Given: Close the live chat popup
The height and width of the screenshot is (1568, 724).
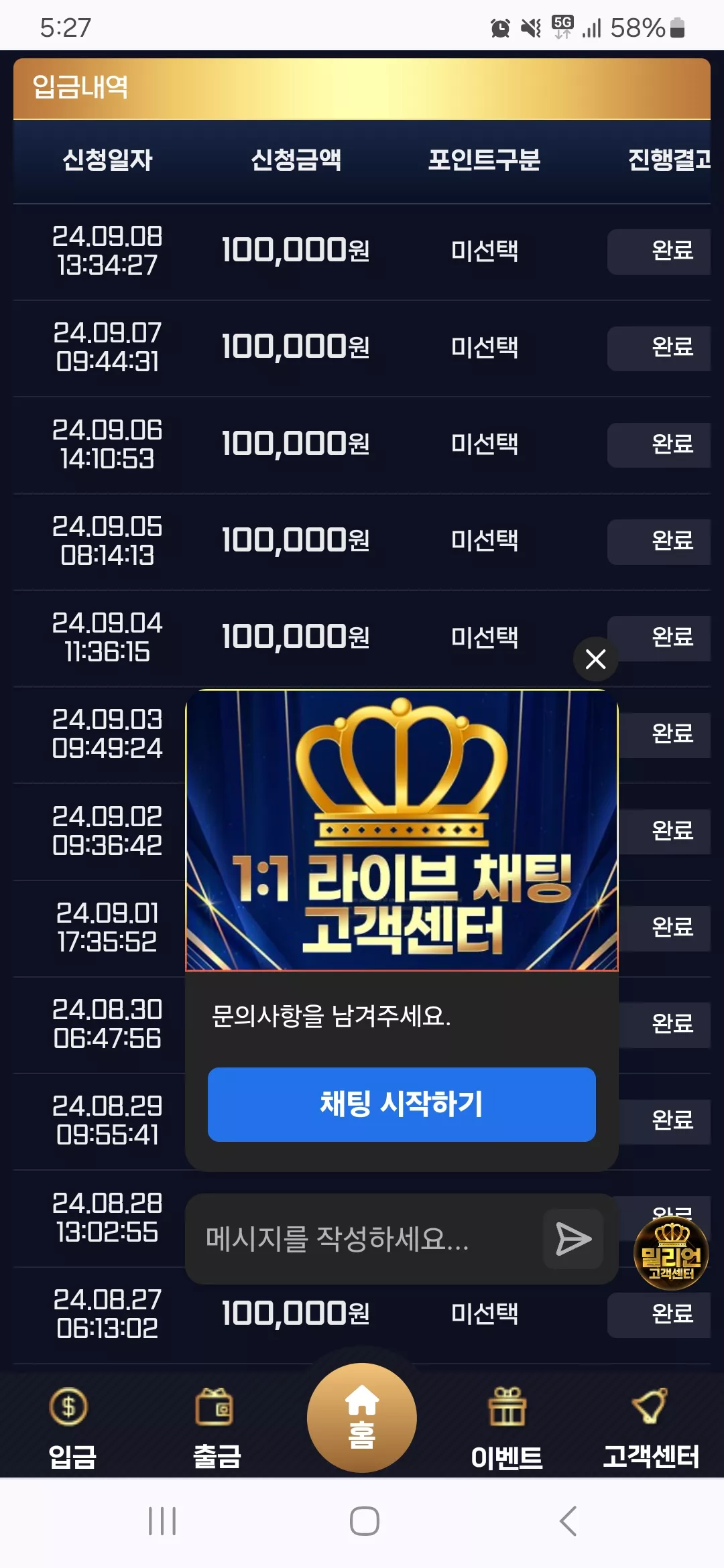Looking at the screenshot, I should pos(595,659).
